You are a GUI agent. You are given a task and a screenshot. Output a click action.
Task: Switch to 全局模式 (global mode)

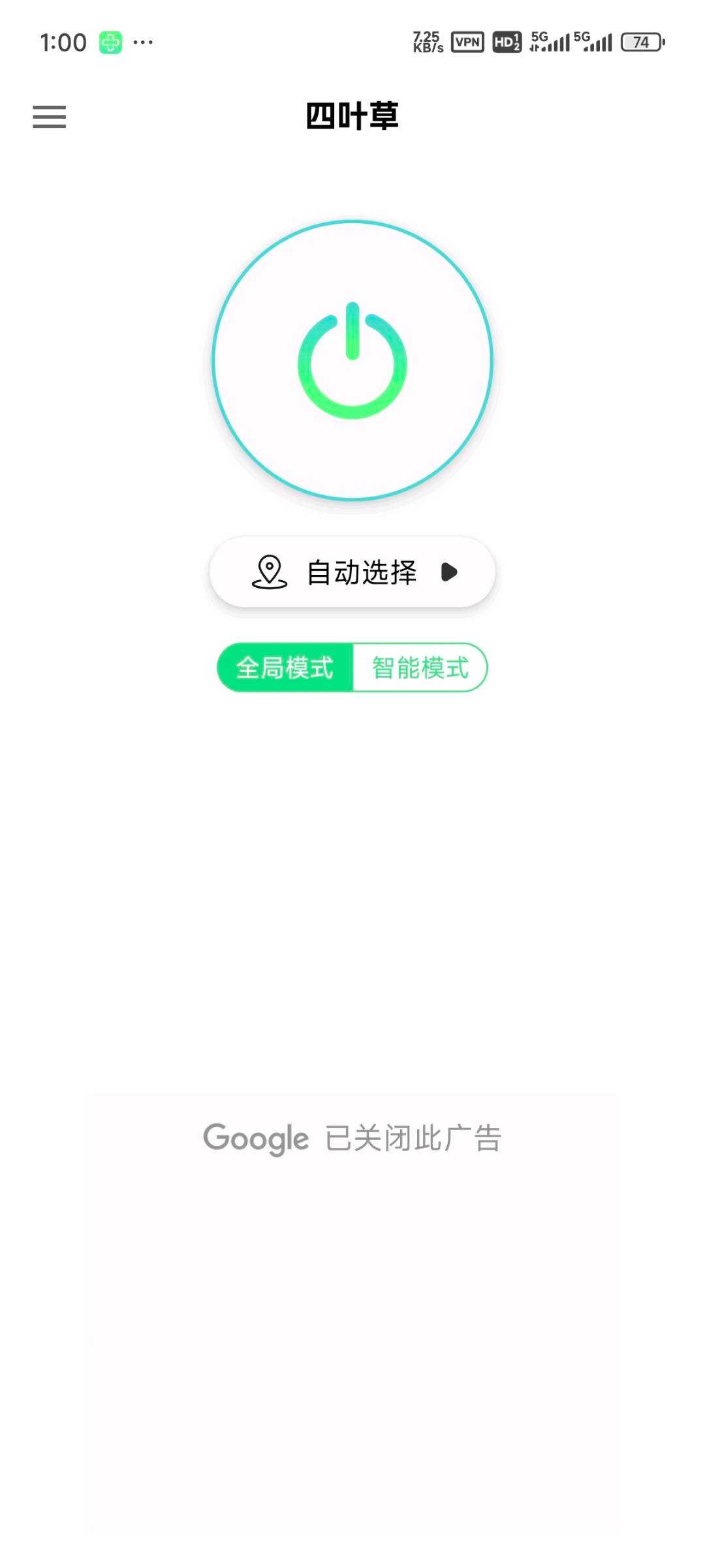point(285,668)
